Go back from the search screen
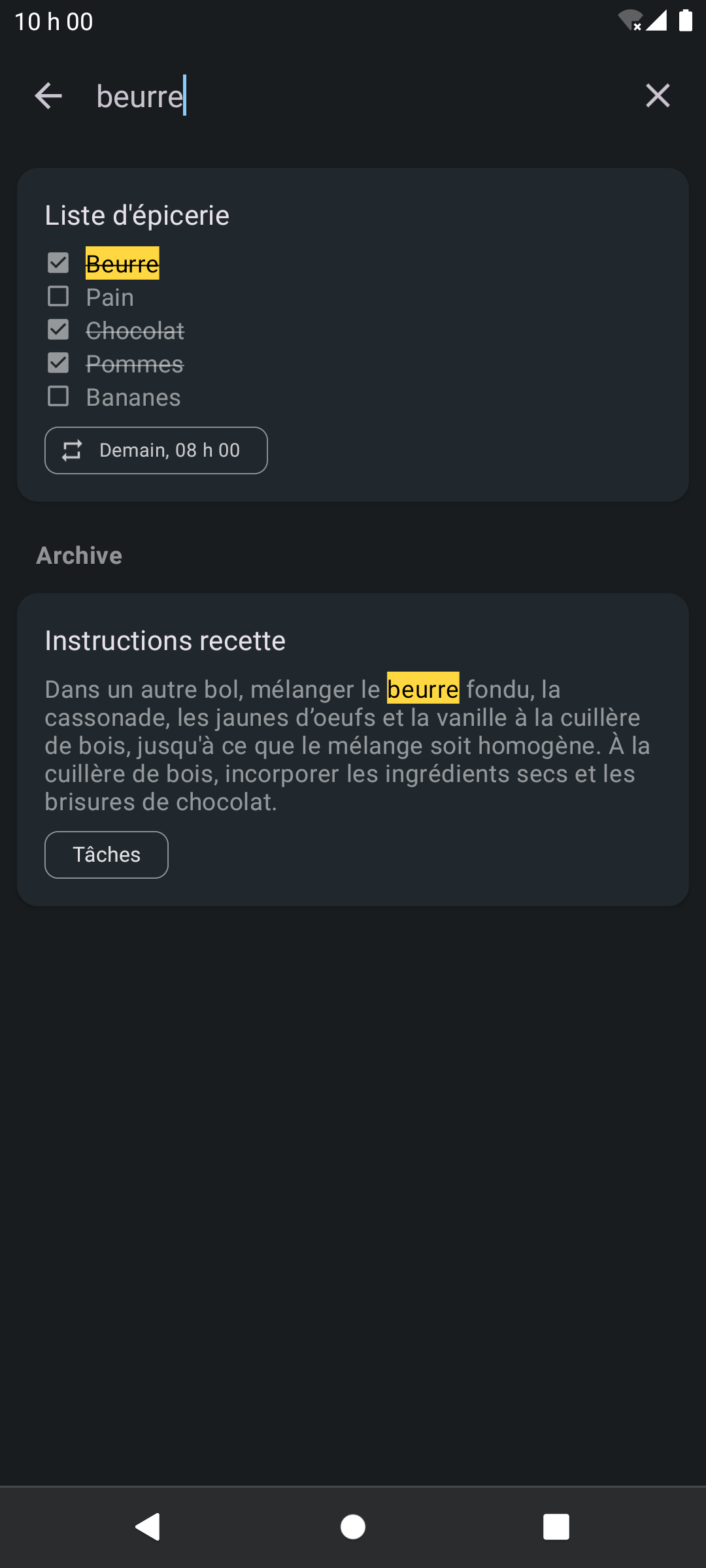The height and width of the screenshot is (1568, 706). 48,96
